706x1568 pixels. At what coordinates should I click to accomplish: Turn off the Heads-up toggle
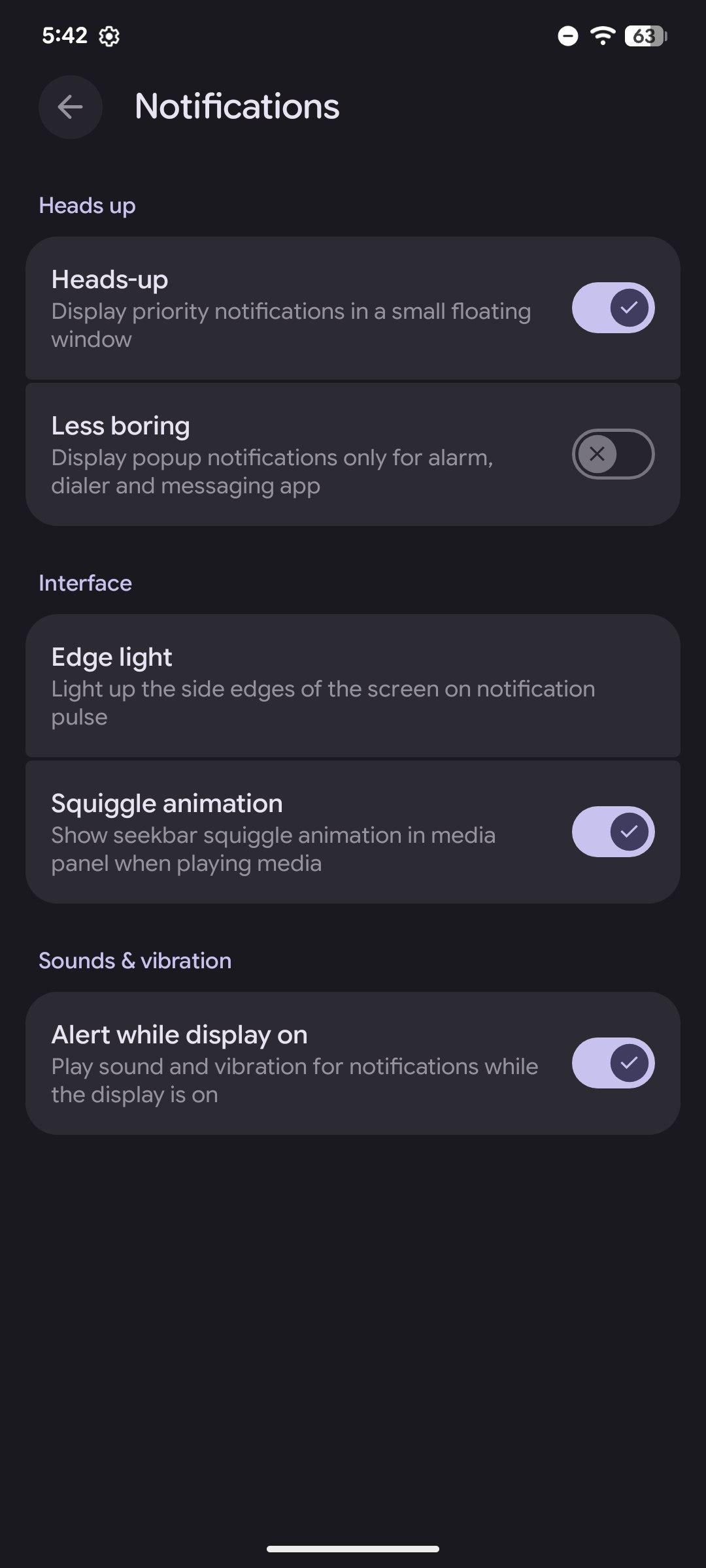click(x=613, y=308)
